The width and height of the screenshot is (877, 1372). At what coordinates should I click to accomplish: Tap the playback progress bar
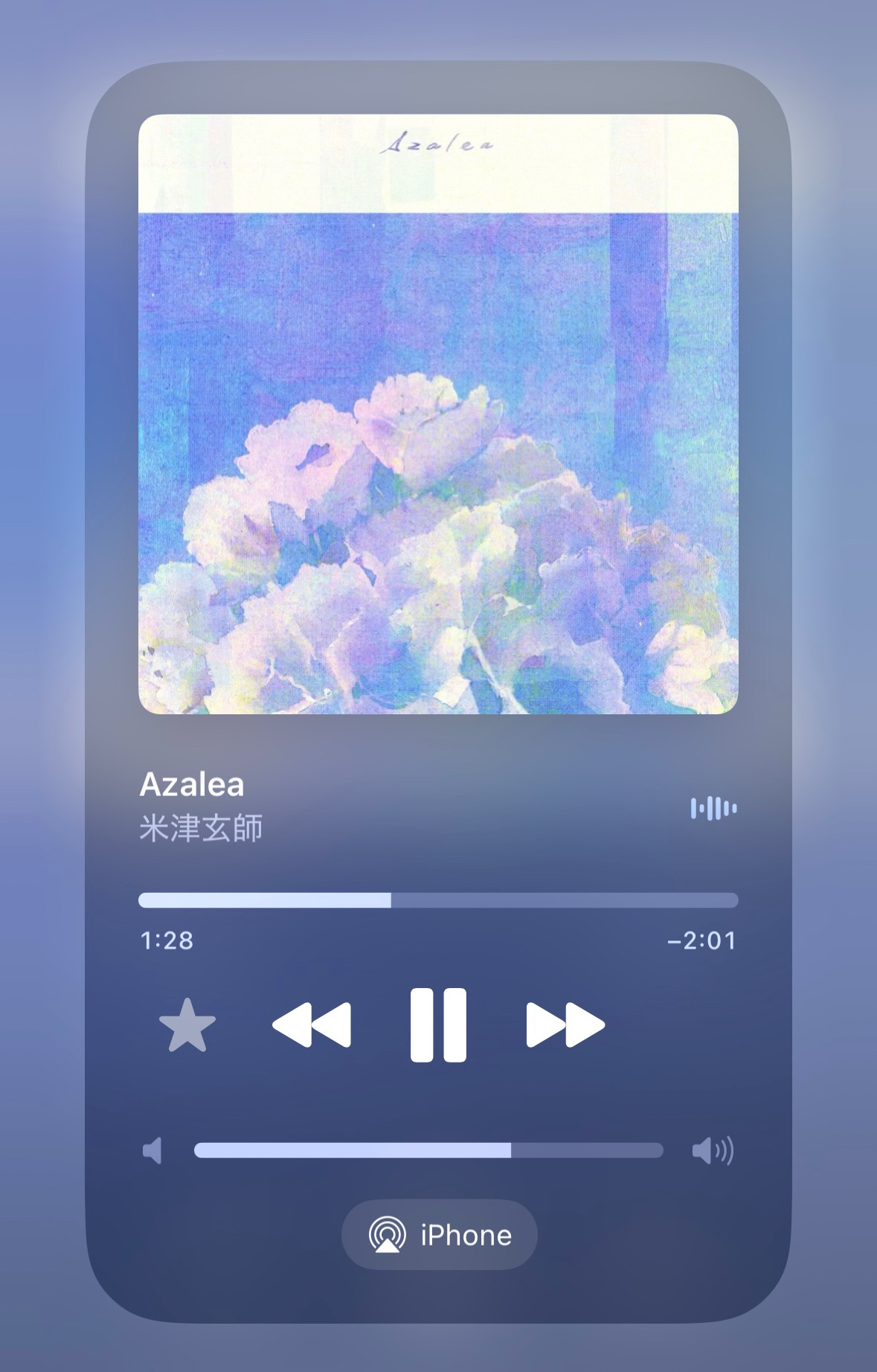tap(438, 900)
